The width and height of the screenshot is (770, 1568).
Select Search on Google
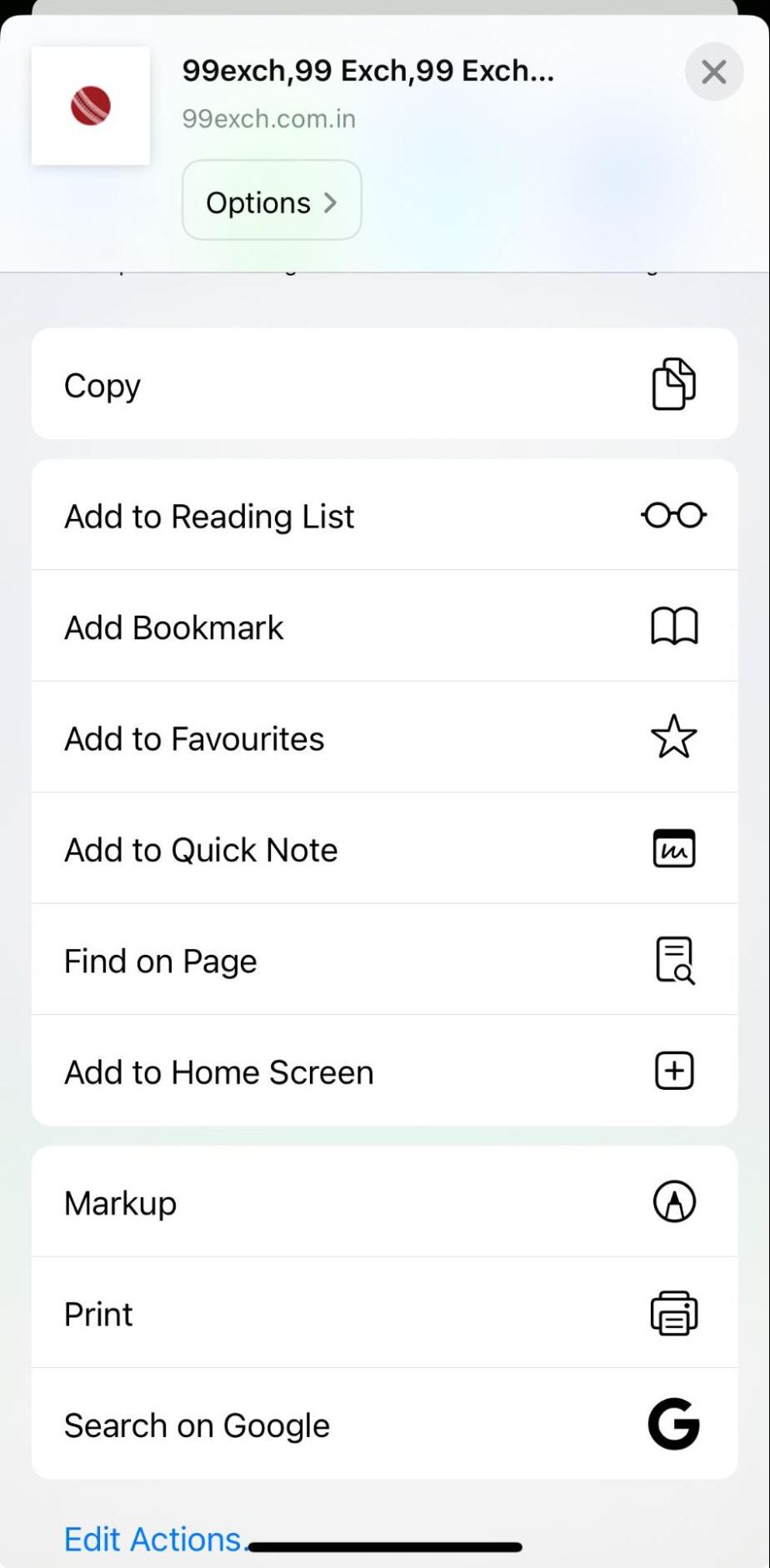(x=384, y=1425)
